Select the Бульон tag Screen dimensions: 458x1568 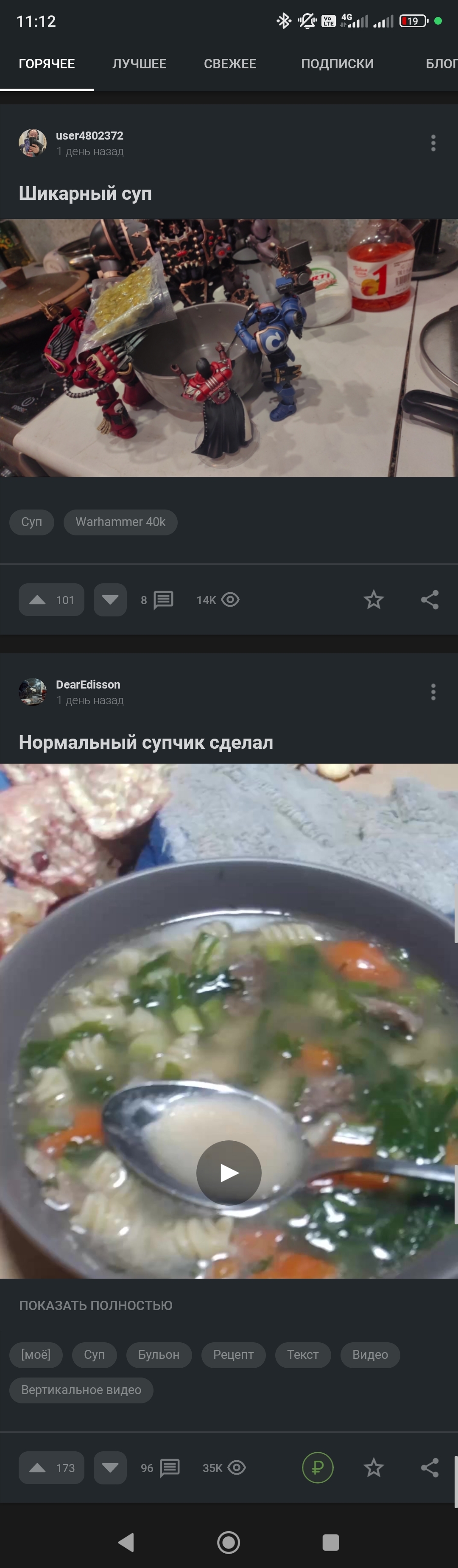[x=159, y=1354]
